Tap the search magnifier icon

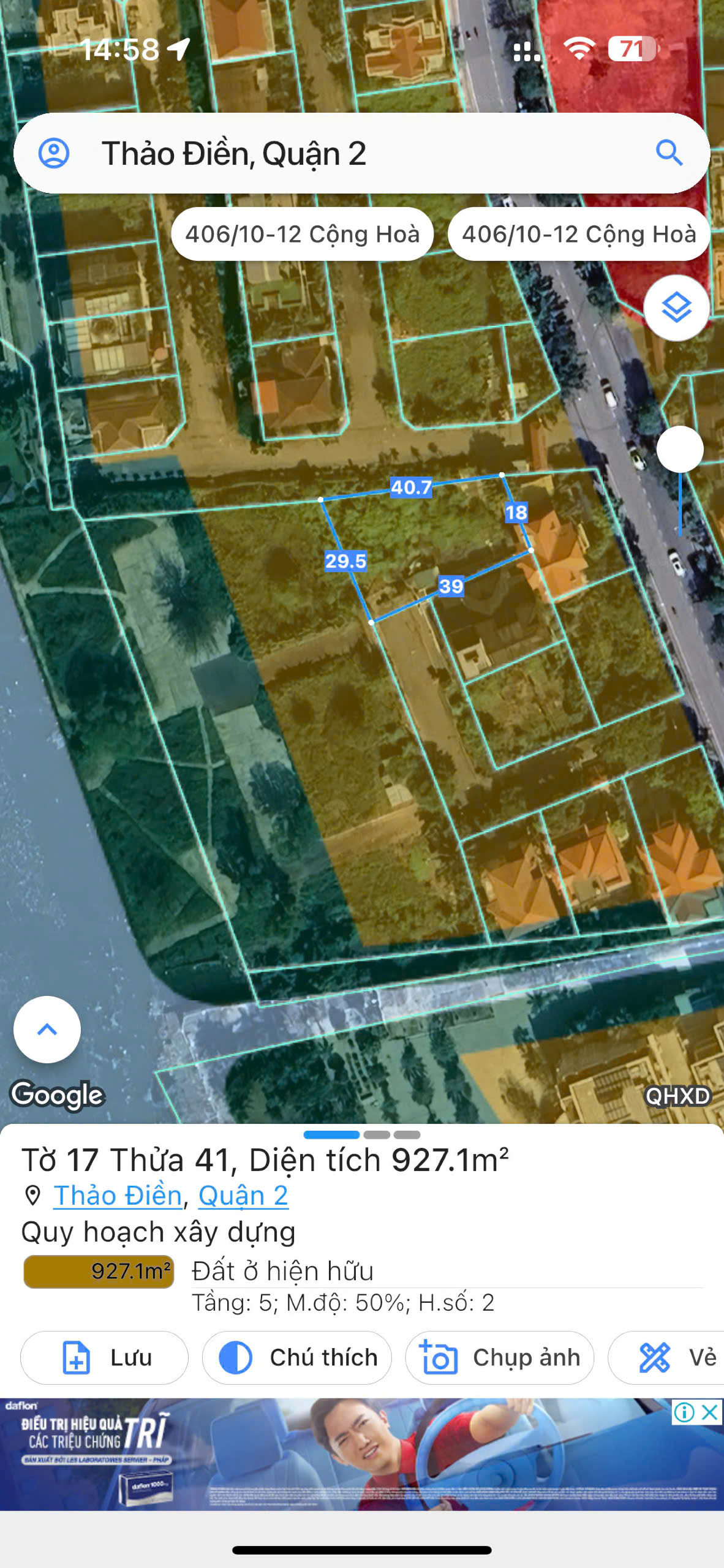(669, 153)
